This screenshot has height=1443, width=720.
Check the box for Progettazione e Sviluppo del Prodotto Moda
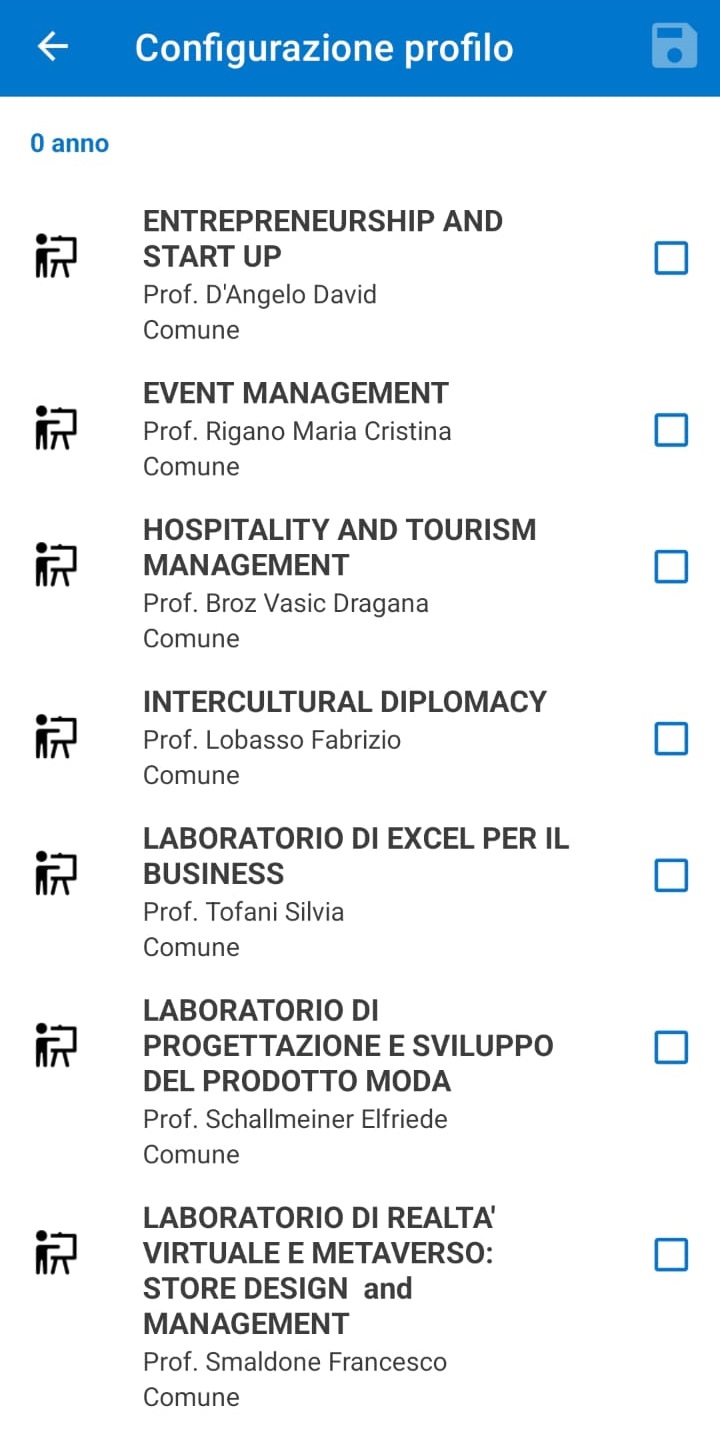point(671,1048)
